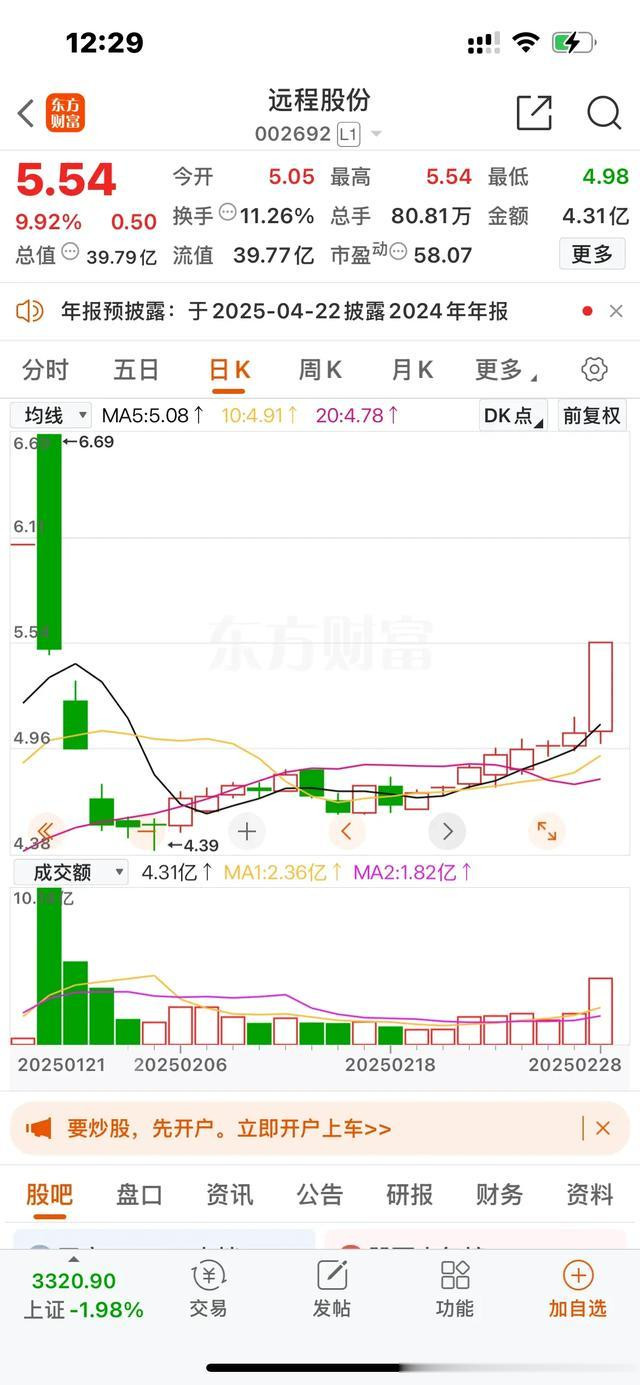This screenshot has width=640, height=1385.
Task: Dismiss the 年报预披露 notice
Action: point(616,311)
